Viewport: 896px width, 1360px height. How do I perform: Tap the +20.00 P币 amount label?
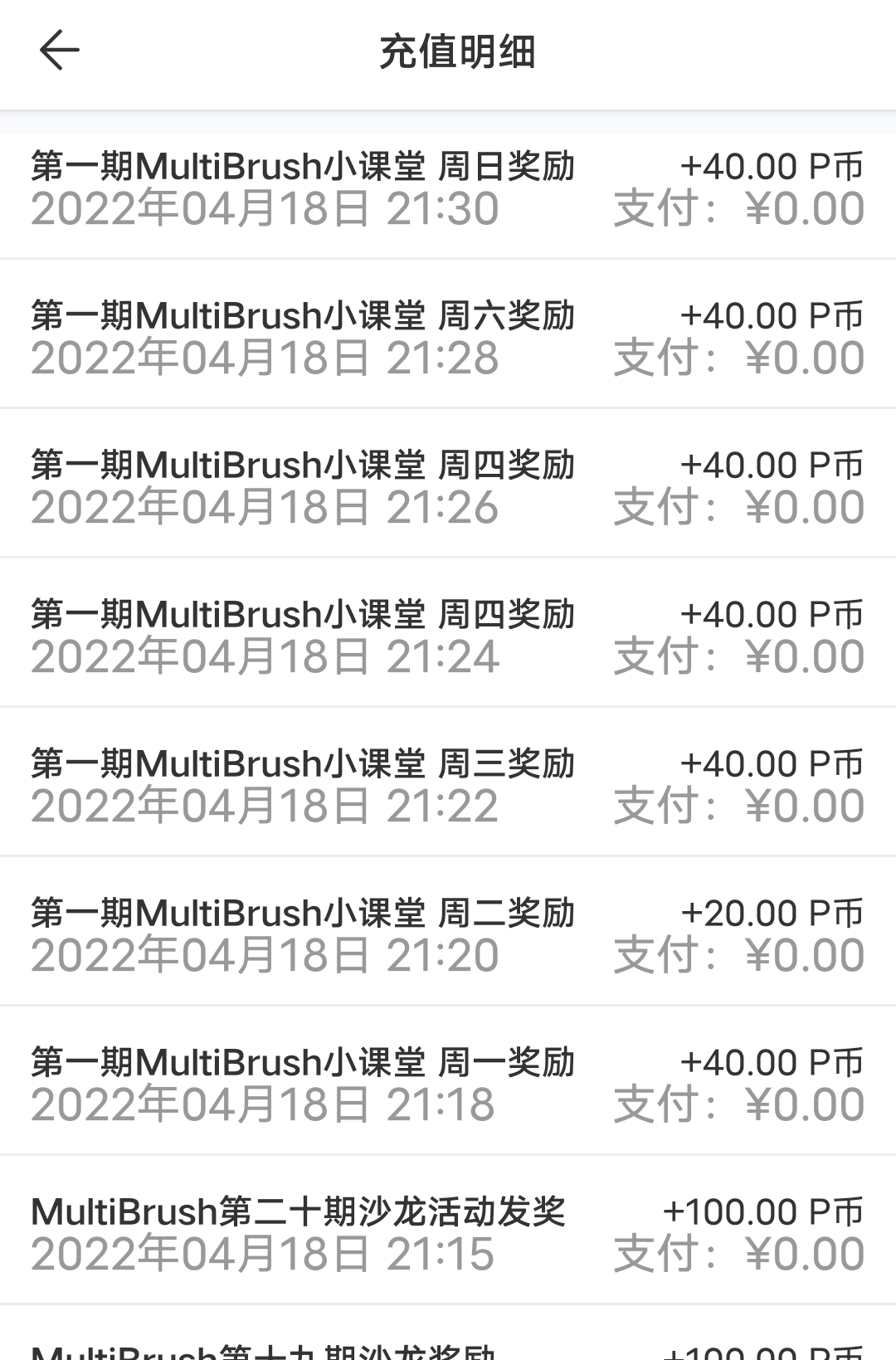tap(772, 911)
